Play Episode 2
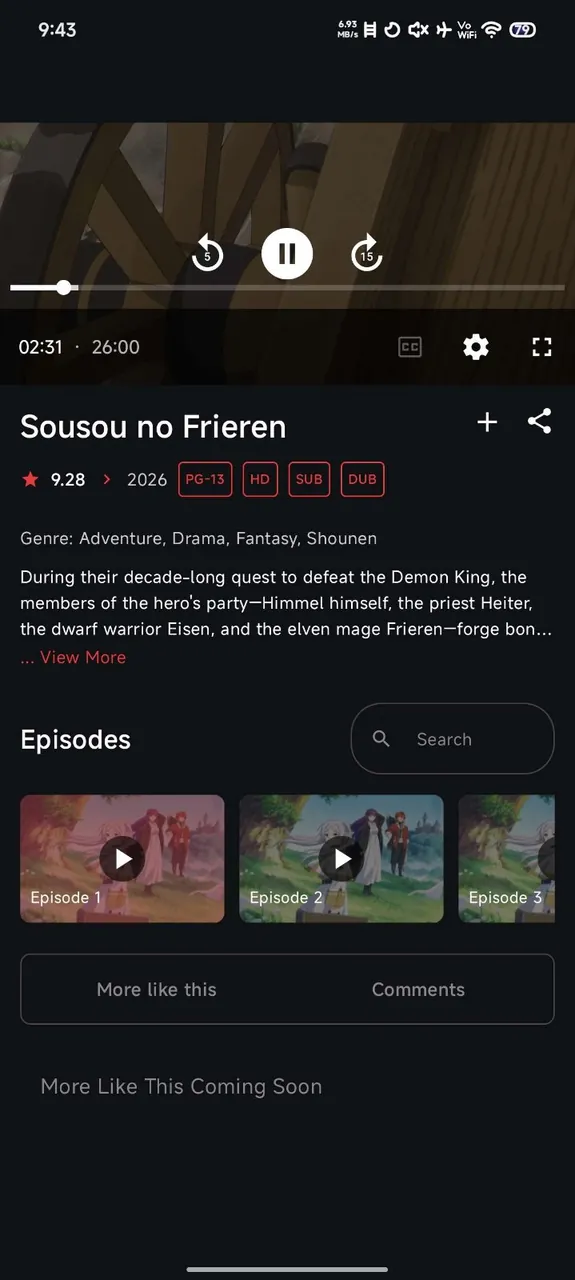 click(341, 858)
